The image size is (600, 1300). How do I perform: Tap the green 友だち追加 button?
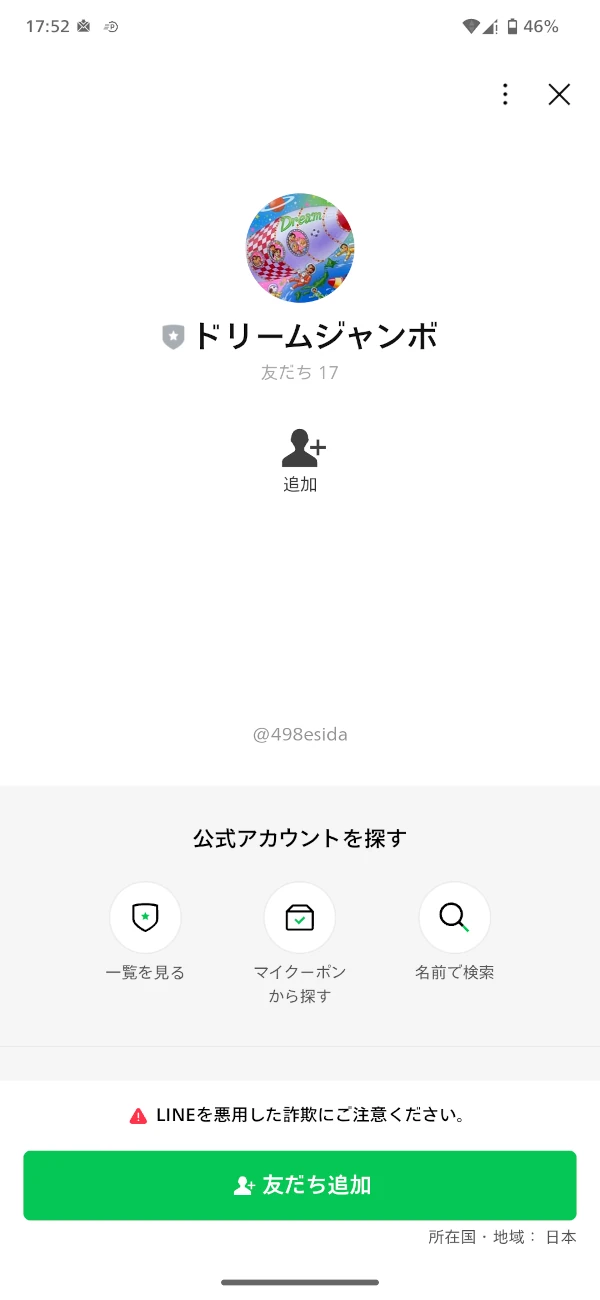tap(300, 1185)
